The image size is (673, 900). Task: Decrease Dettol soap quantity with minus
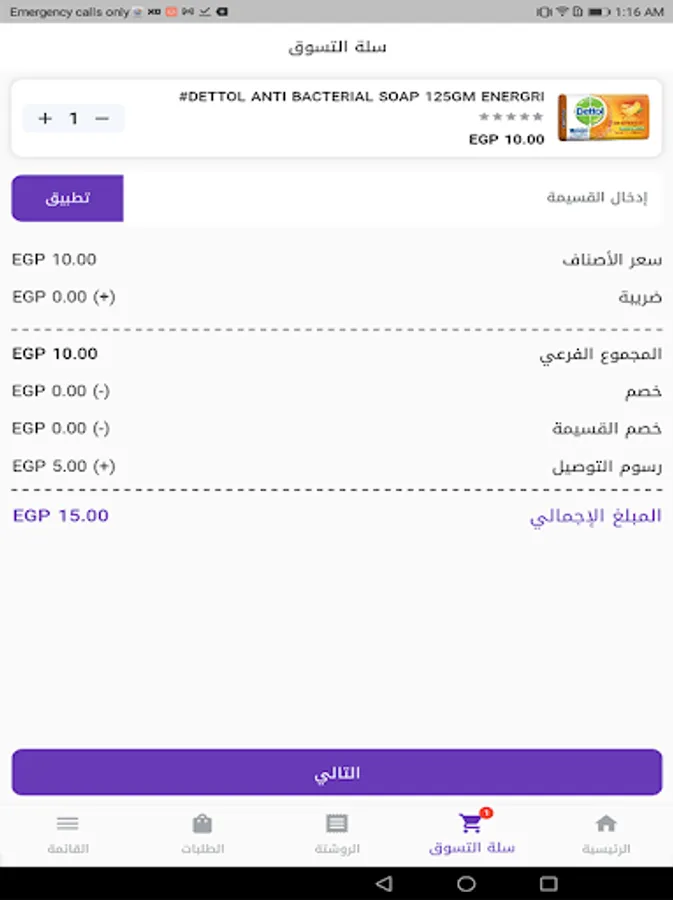tap(102, 118)
